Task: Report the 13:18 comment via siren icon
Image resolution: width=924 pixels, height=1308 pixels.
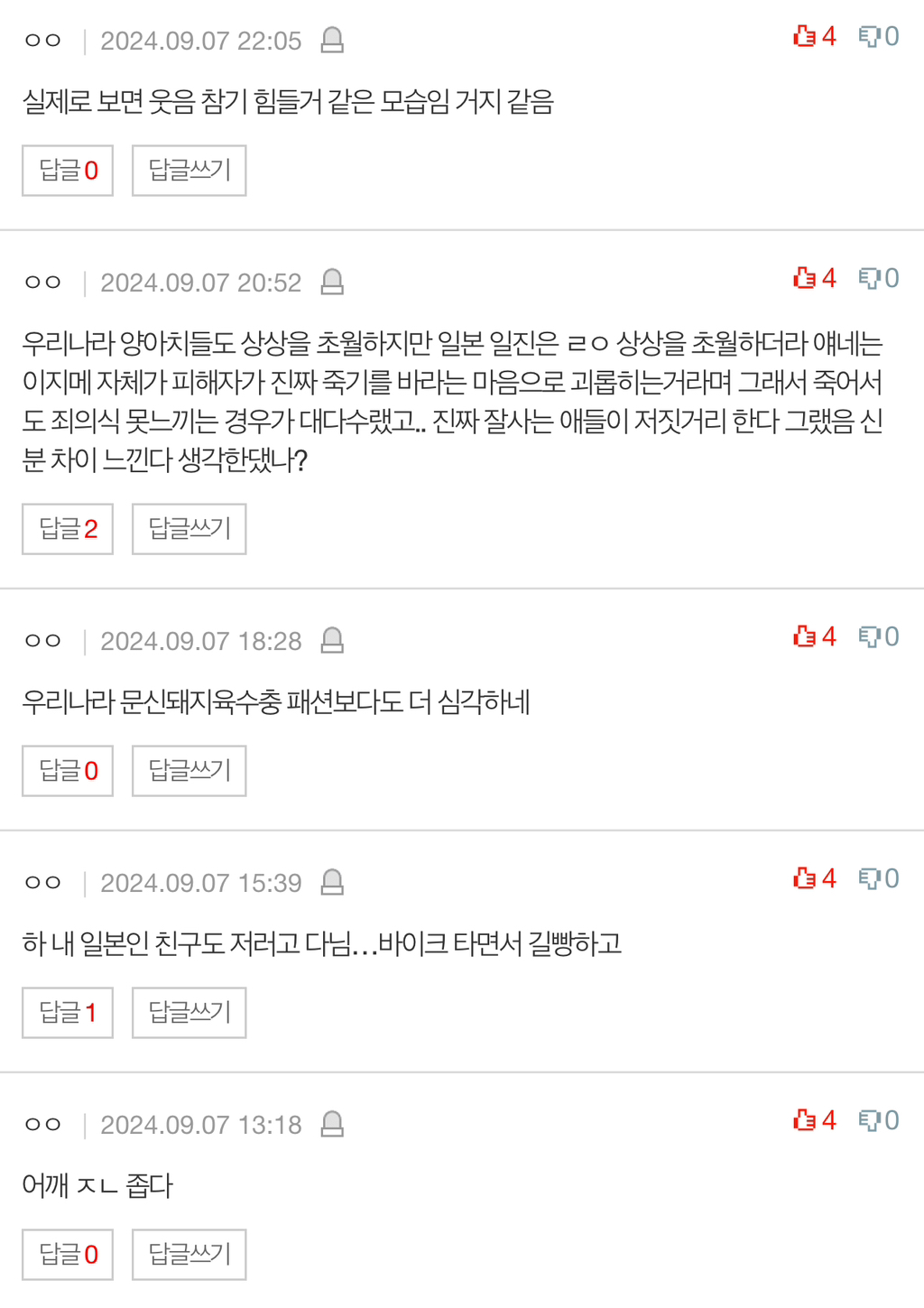Action: click(x=332, y=1124)
